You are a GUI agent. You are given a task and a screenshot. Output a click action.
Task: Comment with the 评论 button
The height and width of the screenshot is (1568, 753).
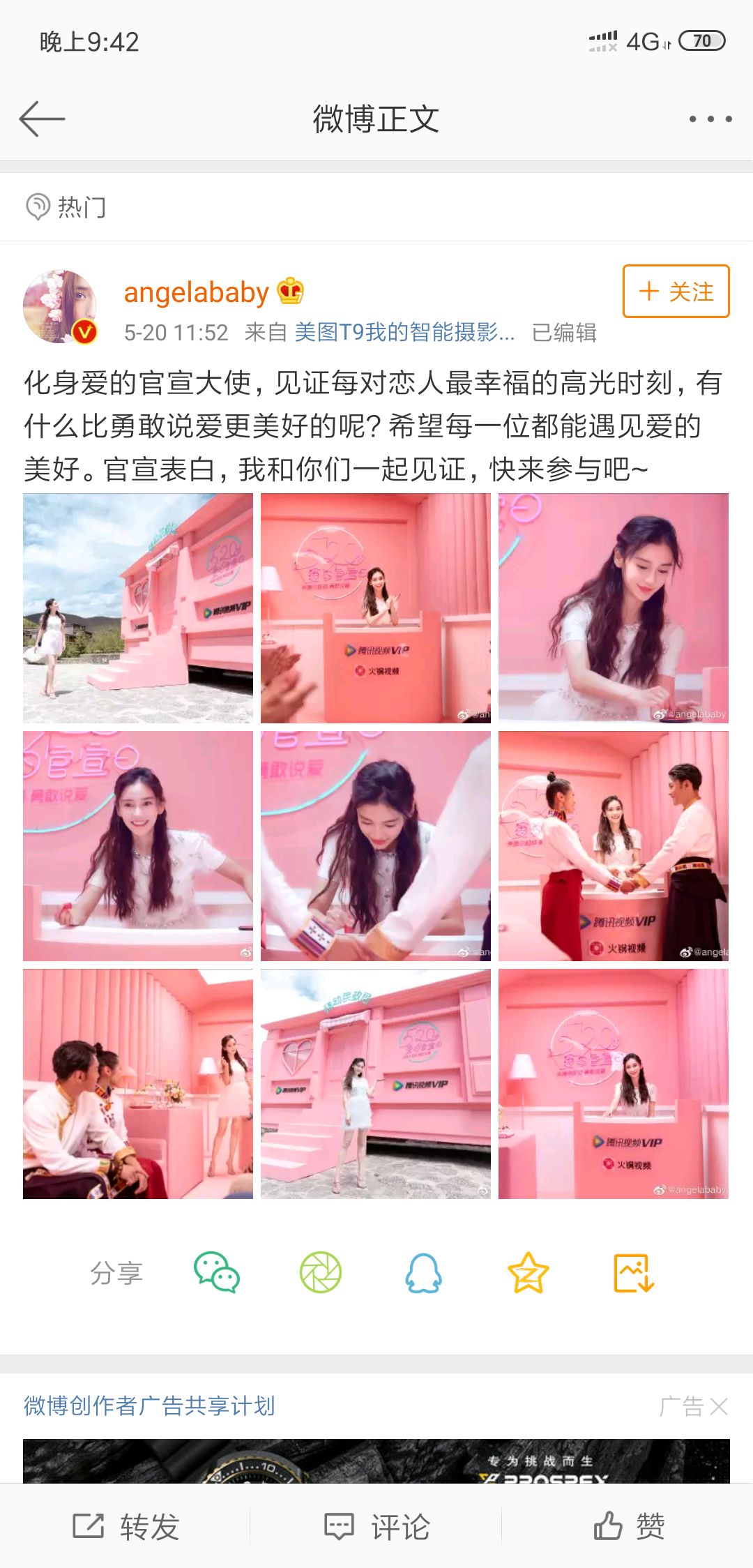(x=376, y=1526)
